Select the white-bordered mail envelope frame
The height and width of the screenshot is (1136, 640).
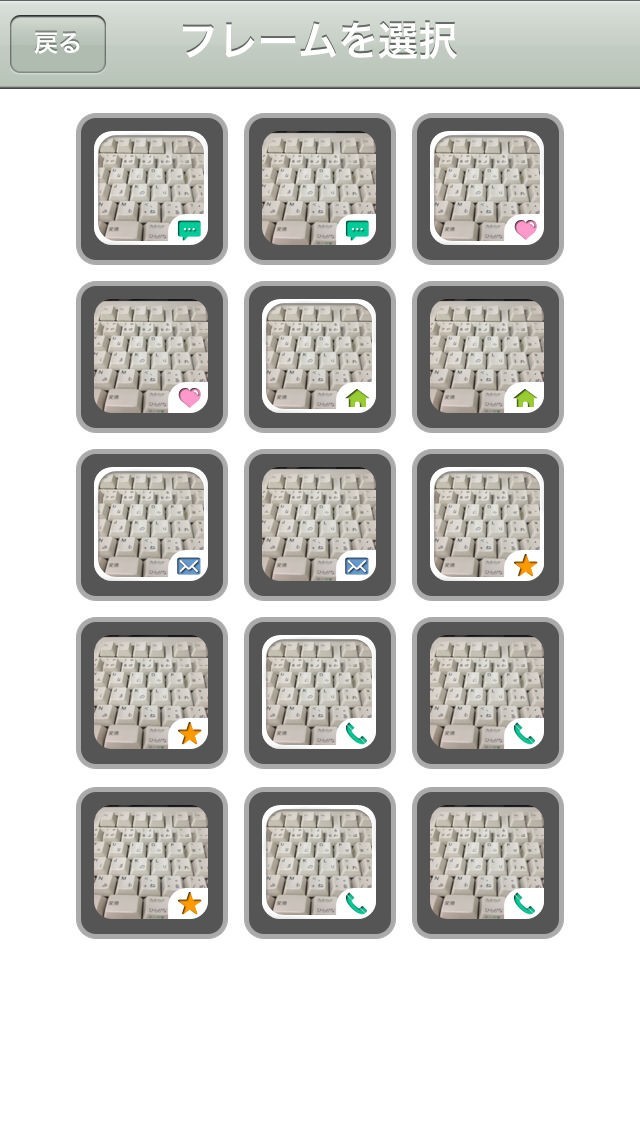pyautogui.click(x=152, y=525)
